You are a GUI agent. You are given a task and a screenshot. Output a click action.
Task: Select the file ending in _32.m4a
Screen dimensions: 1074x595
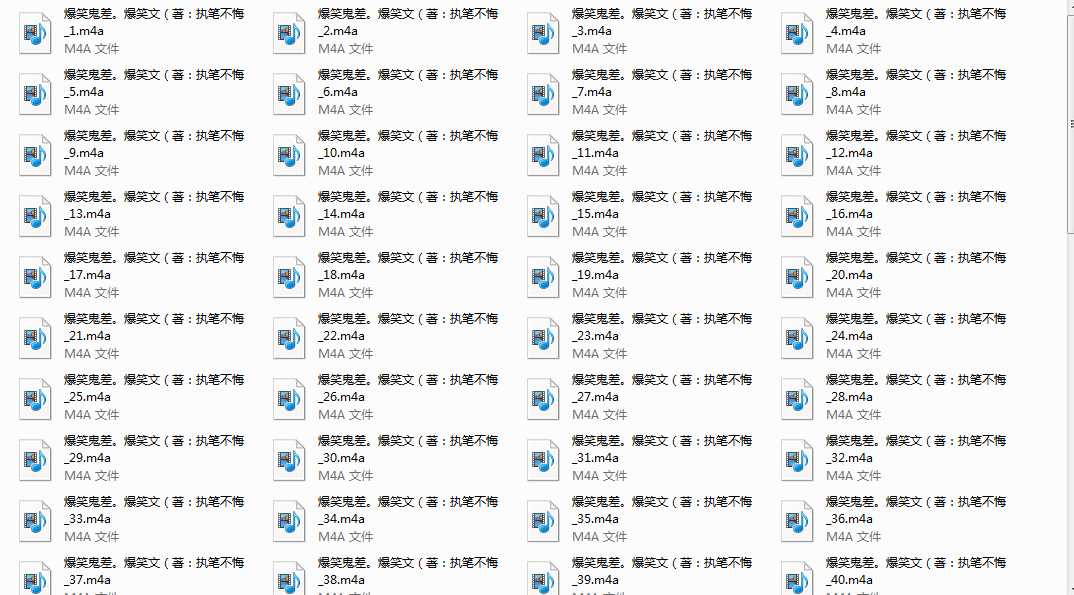coord(798,461)
